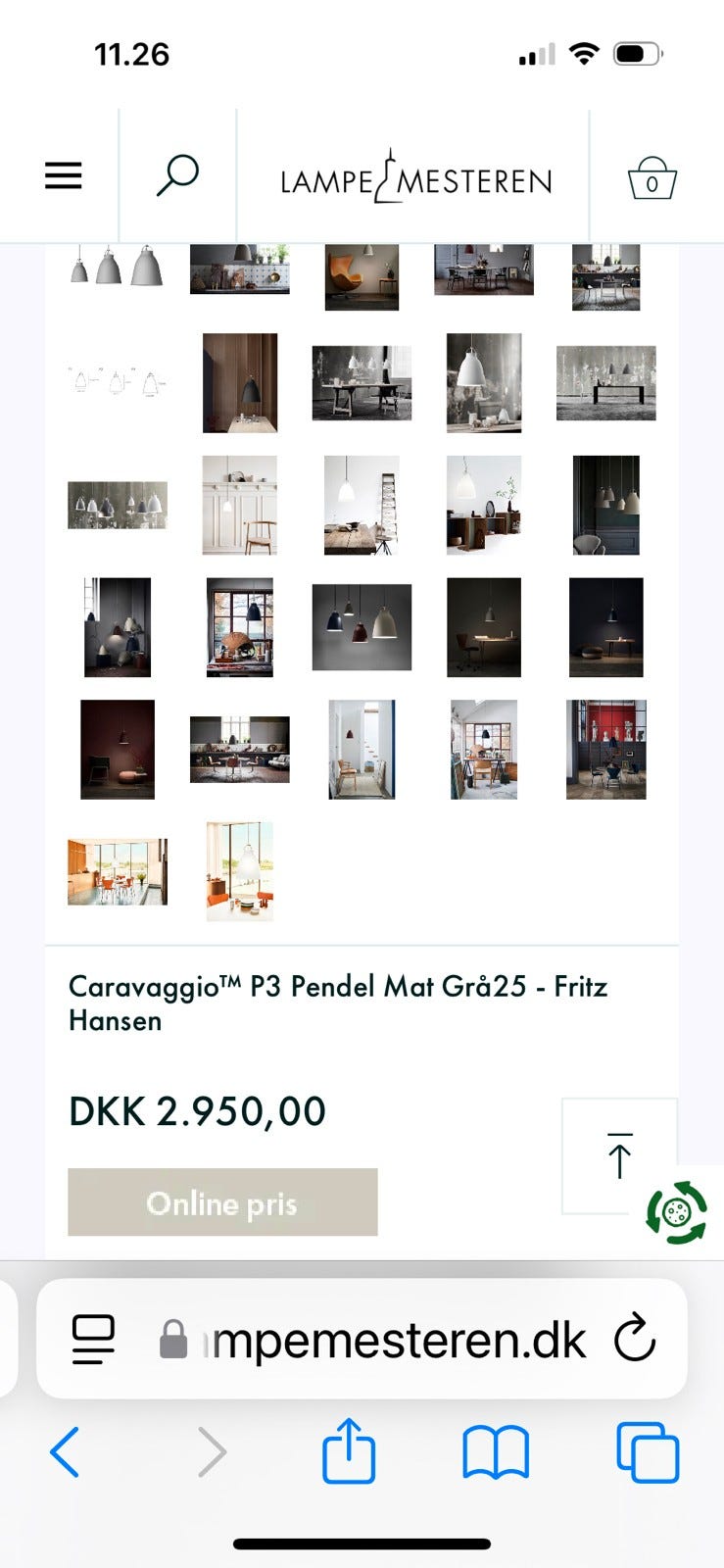Image resolution: width=724 pixels, height=1568 pixels.
Task: Open the Safari bookmarks icon
Action: pyautogui.click(x=494, y=1453)
